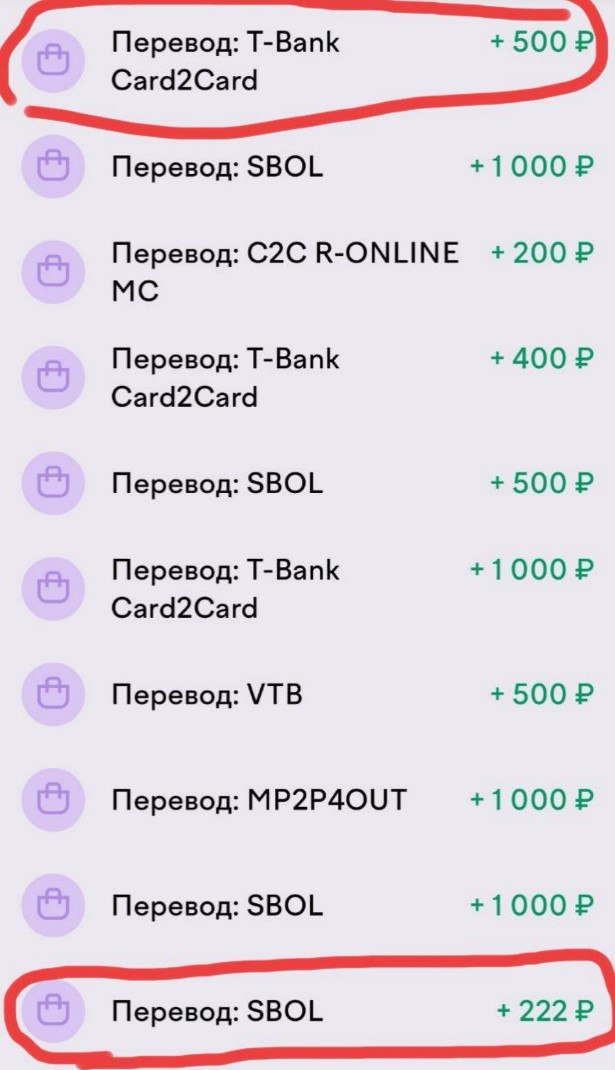Open the T-Bank Card2Card +500 ₽ transfer
The image size is (615, 1070).
(x=307, y=61)
